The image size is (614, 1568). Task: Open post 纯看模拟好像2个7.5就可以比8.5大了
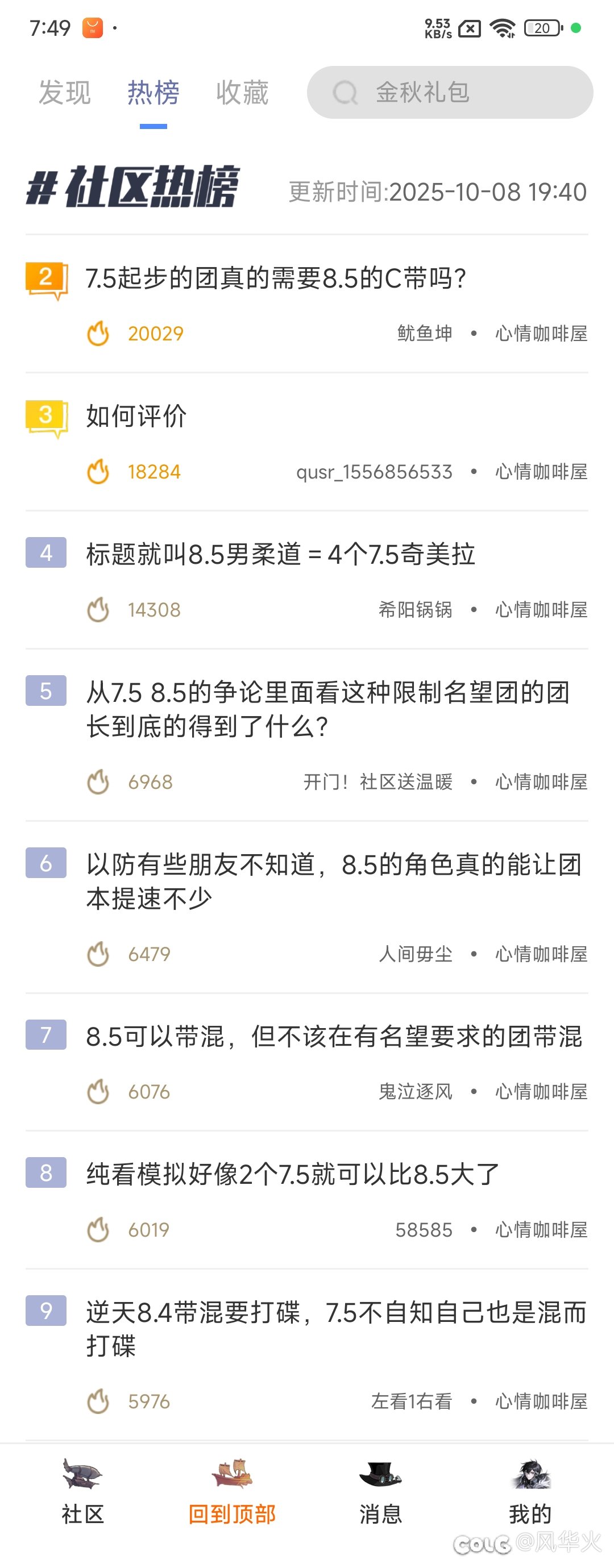[x=292, y=1175]
